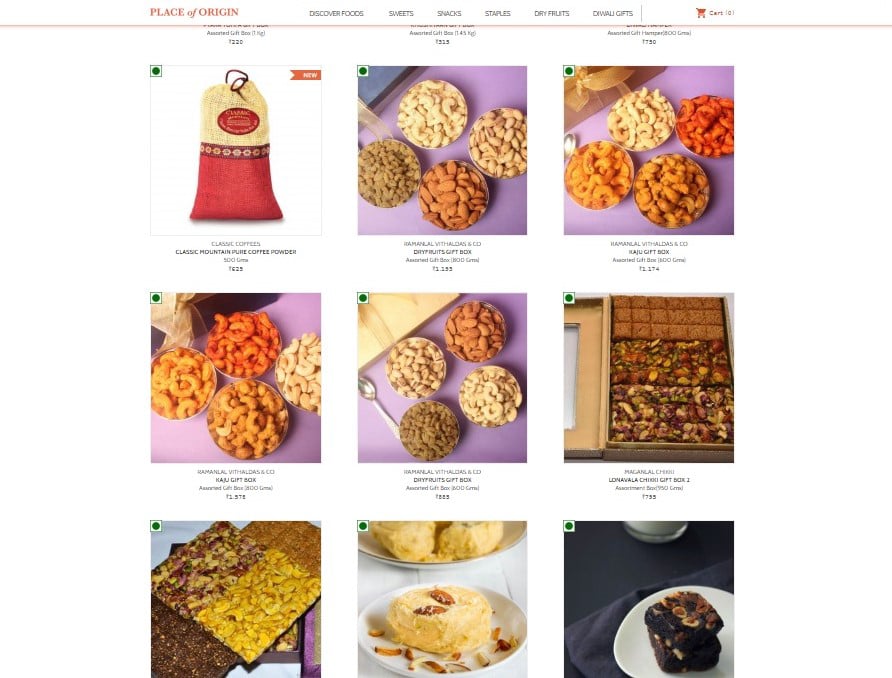Open the Staples category

(x=497, y=14)
